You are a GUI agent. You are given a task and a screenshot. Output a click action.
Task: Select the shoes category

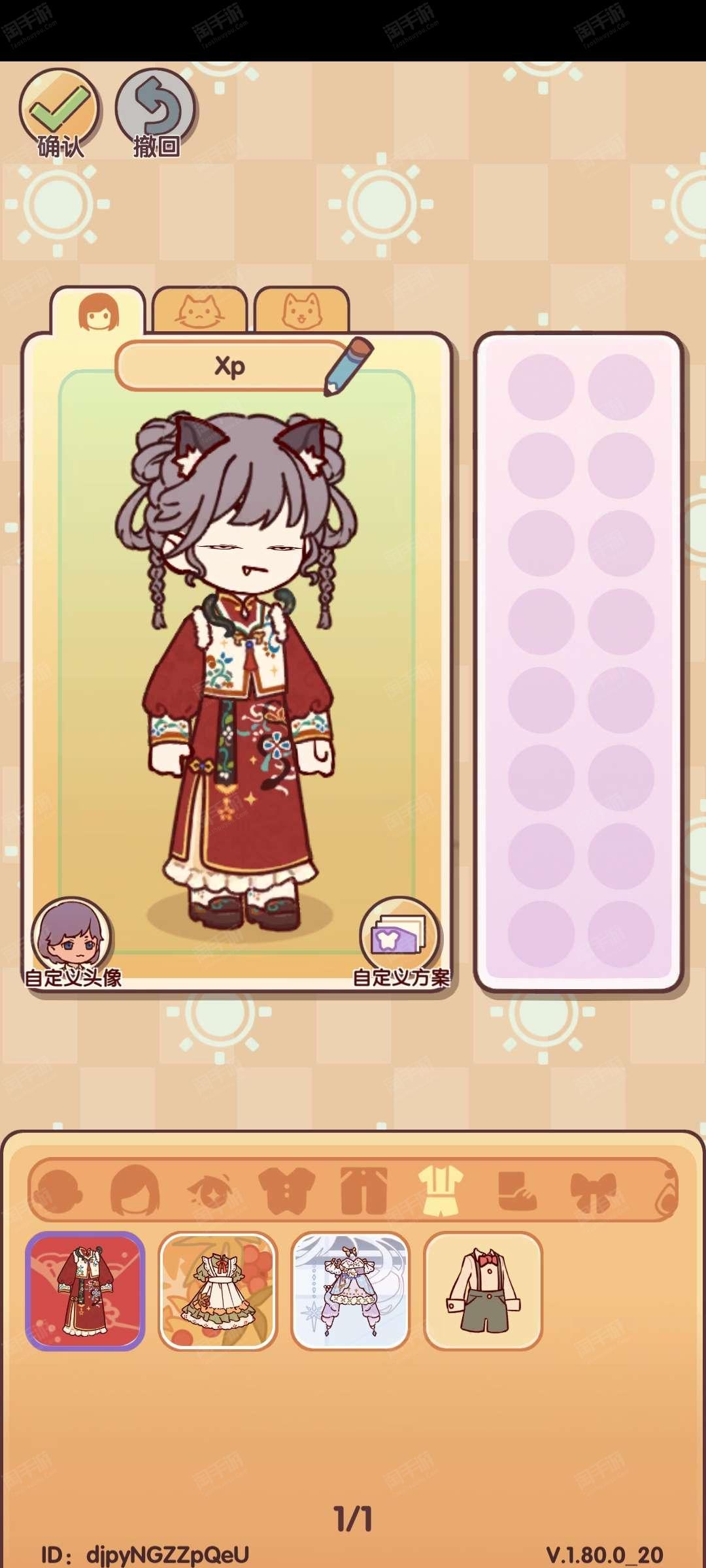pyautogui.click(x=517, y=1191)
